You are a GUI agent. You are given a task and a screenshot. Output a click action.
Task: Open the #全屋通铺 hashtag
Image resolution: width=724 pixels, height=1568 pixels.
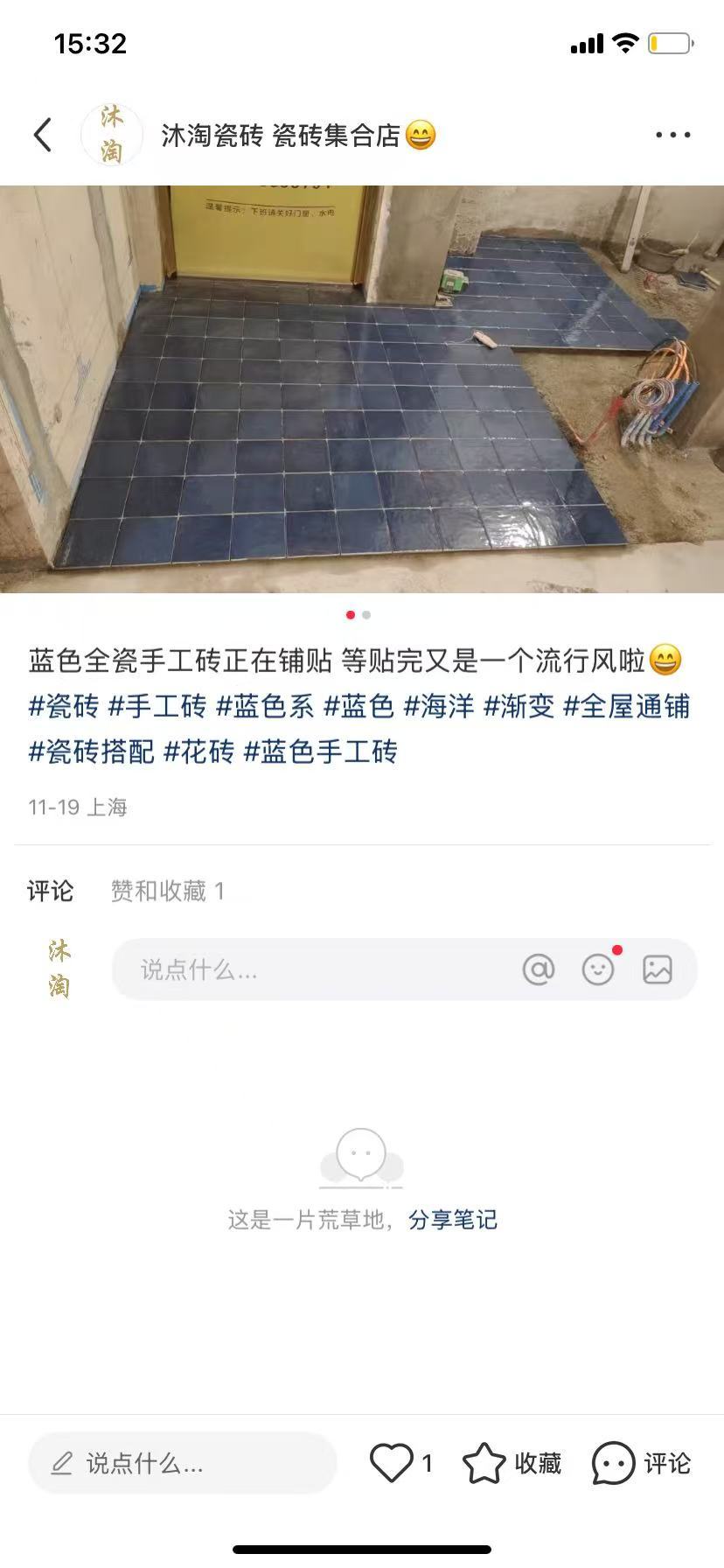pos(626,706)
